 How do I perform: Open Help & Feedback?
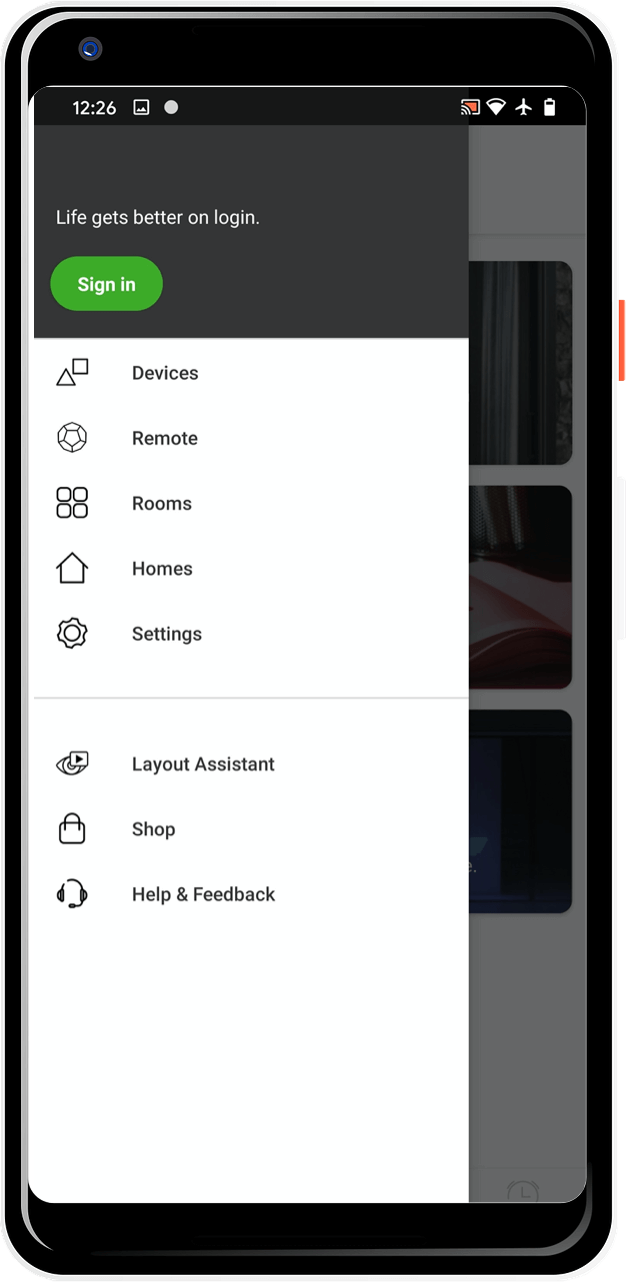[x=203, y=894]
